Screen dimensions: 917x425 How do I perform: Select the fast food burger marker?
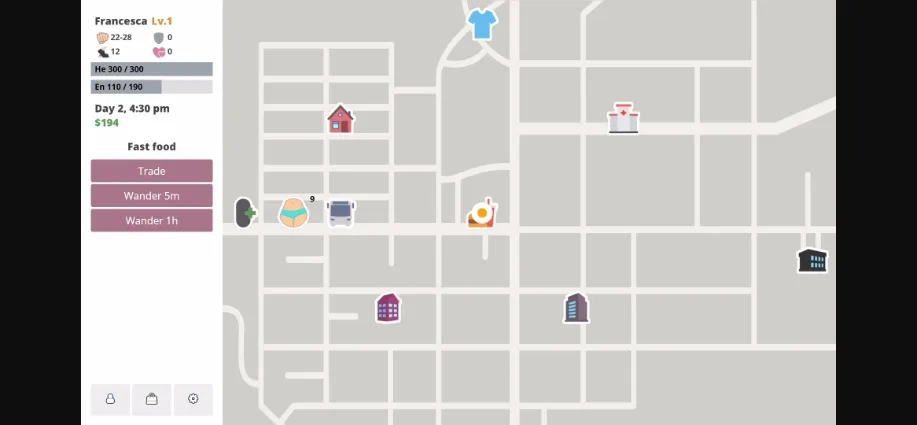tap(482, 214)
